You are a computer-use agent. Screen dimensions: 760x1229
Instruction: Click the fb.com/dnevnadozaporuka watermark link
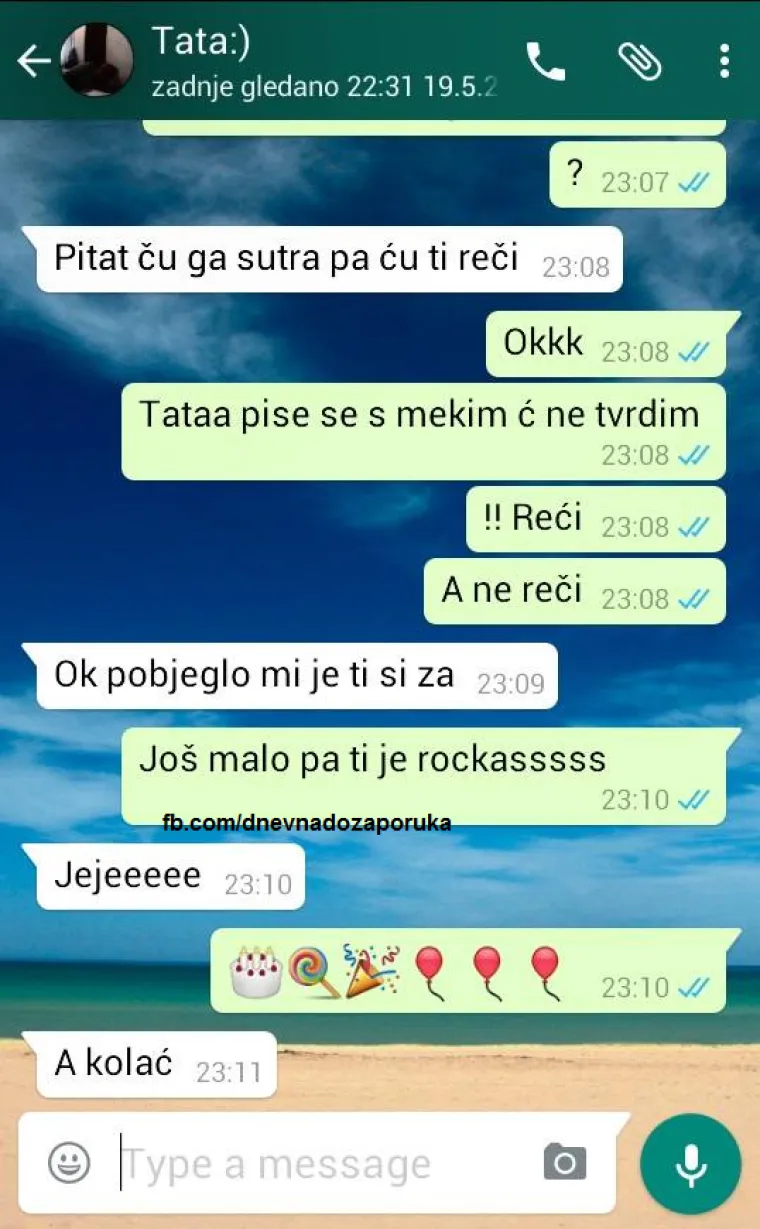coord(307,822)
